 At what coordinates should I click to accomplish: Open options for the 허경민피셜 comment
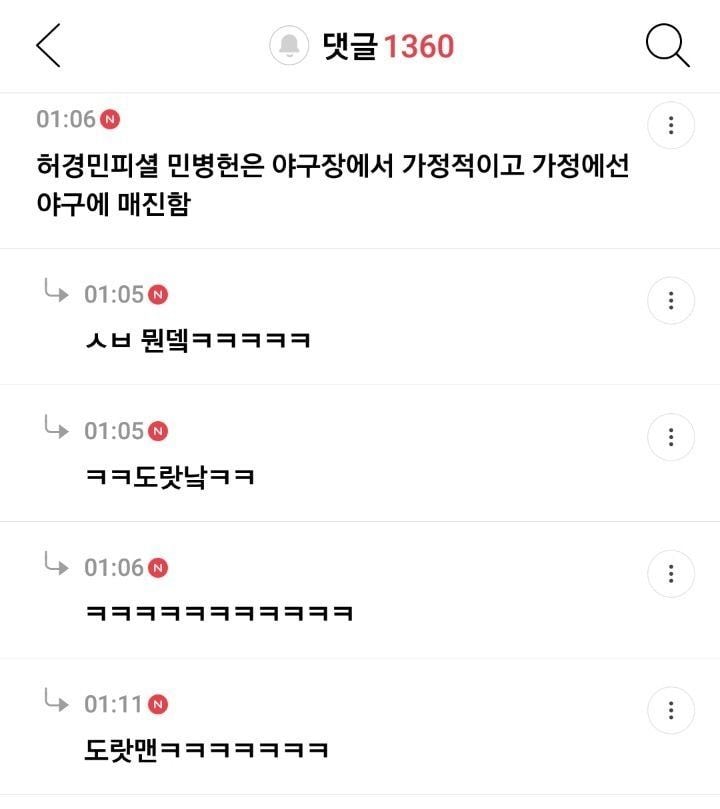click(671, 125)
